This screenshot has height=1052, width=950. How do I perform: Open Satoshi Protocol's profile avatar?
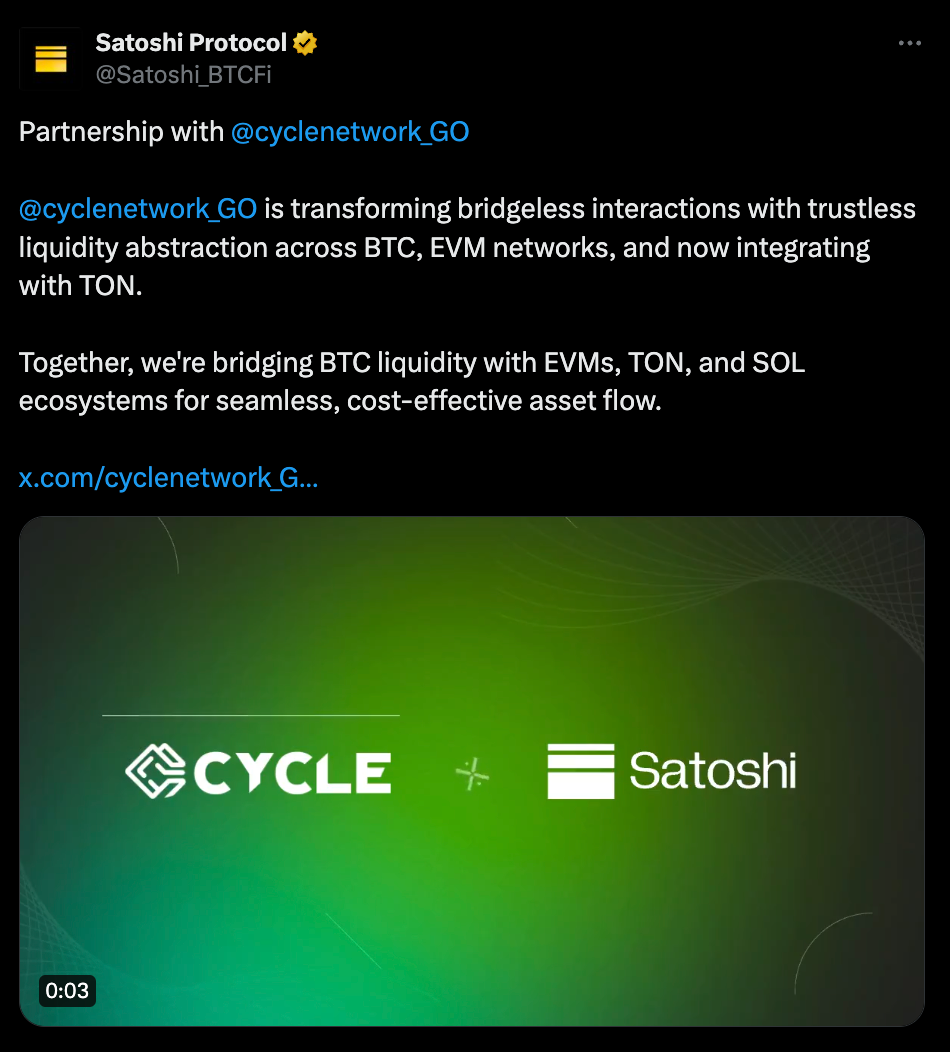point(50,59)
